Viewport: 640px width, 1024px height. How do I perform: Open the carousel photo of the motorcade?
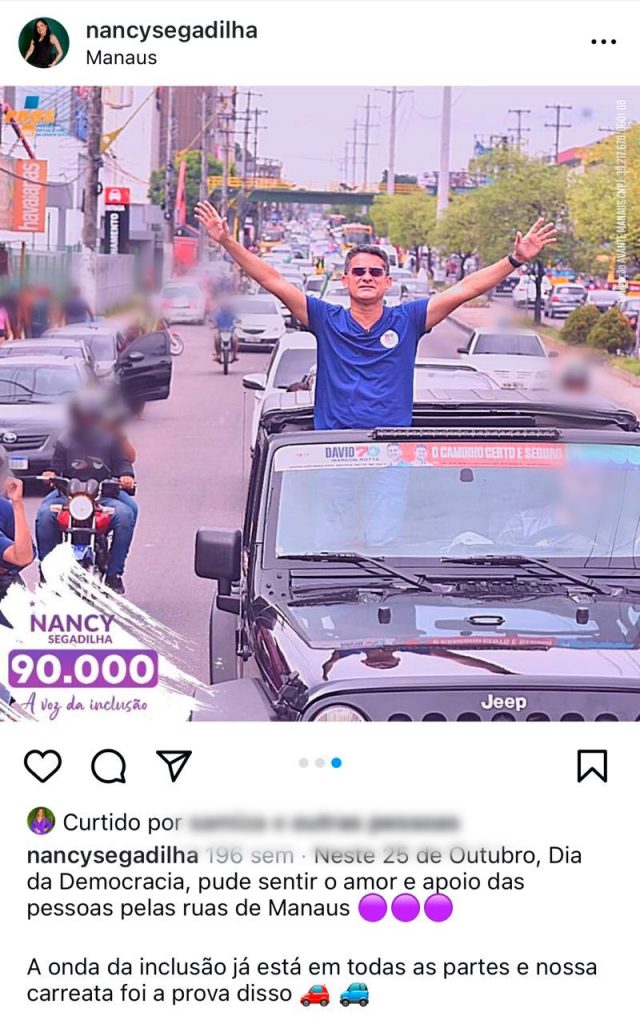coord(320,403)
